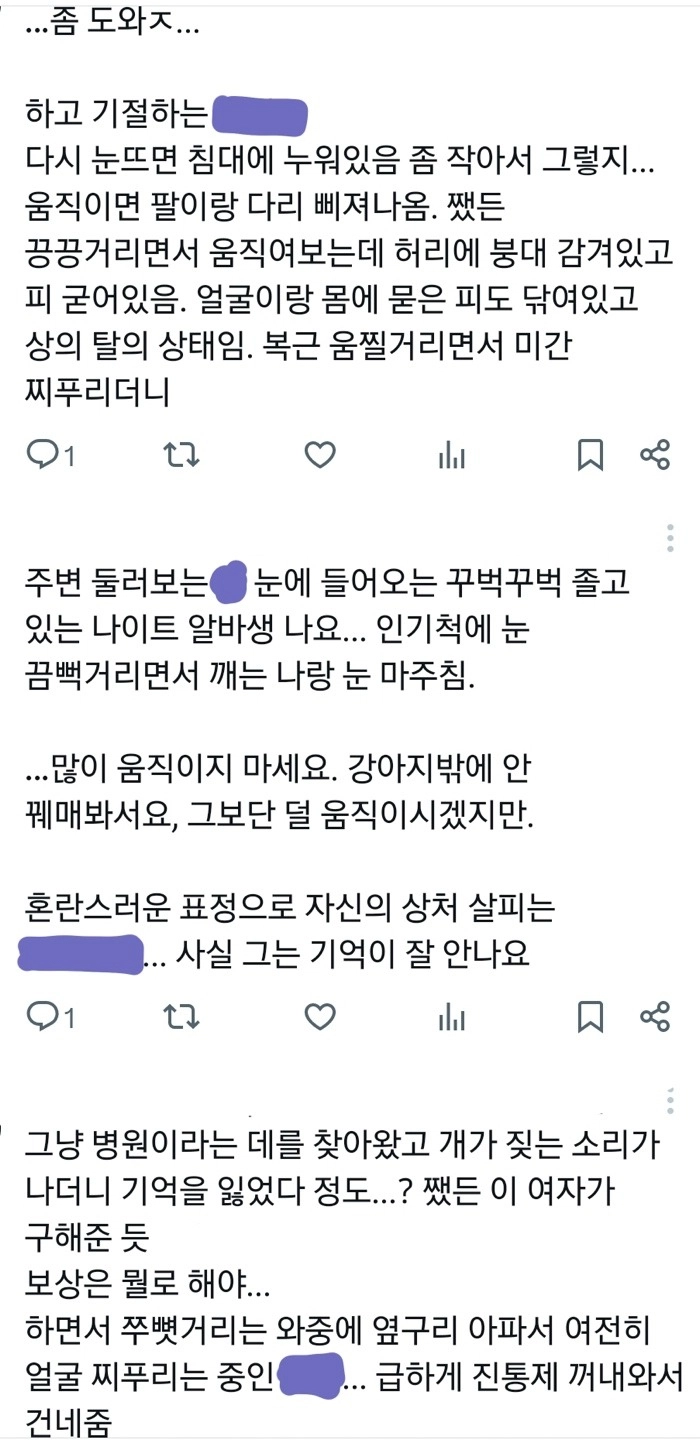Screen dimensions: 700x1440
Task: Share the tweet ending 기억이 잘 안나요
Action: (x=654, y=1017)
